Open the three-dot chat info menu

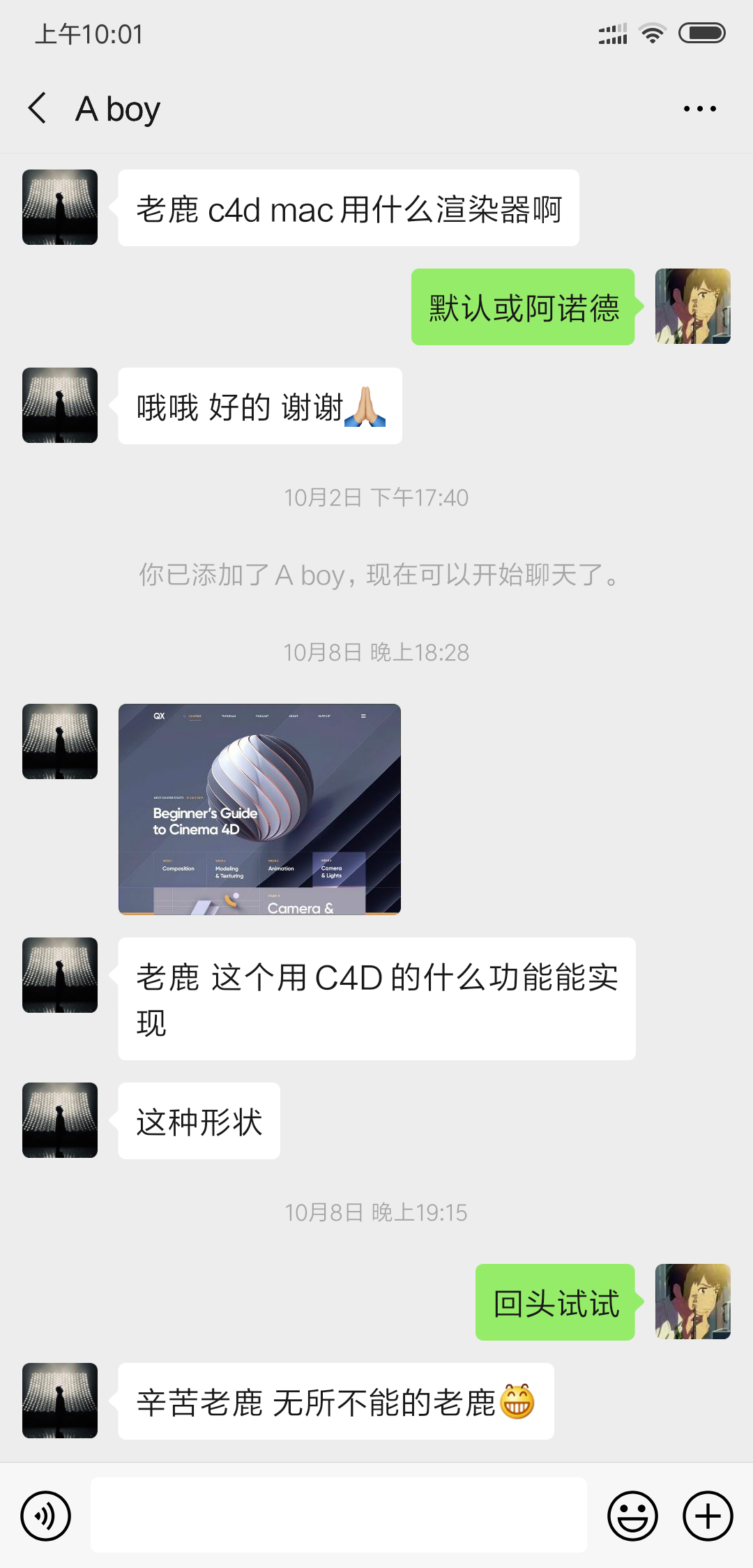[x=699, y=109]
